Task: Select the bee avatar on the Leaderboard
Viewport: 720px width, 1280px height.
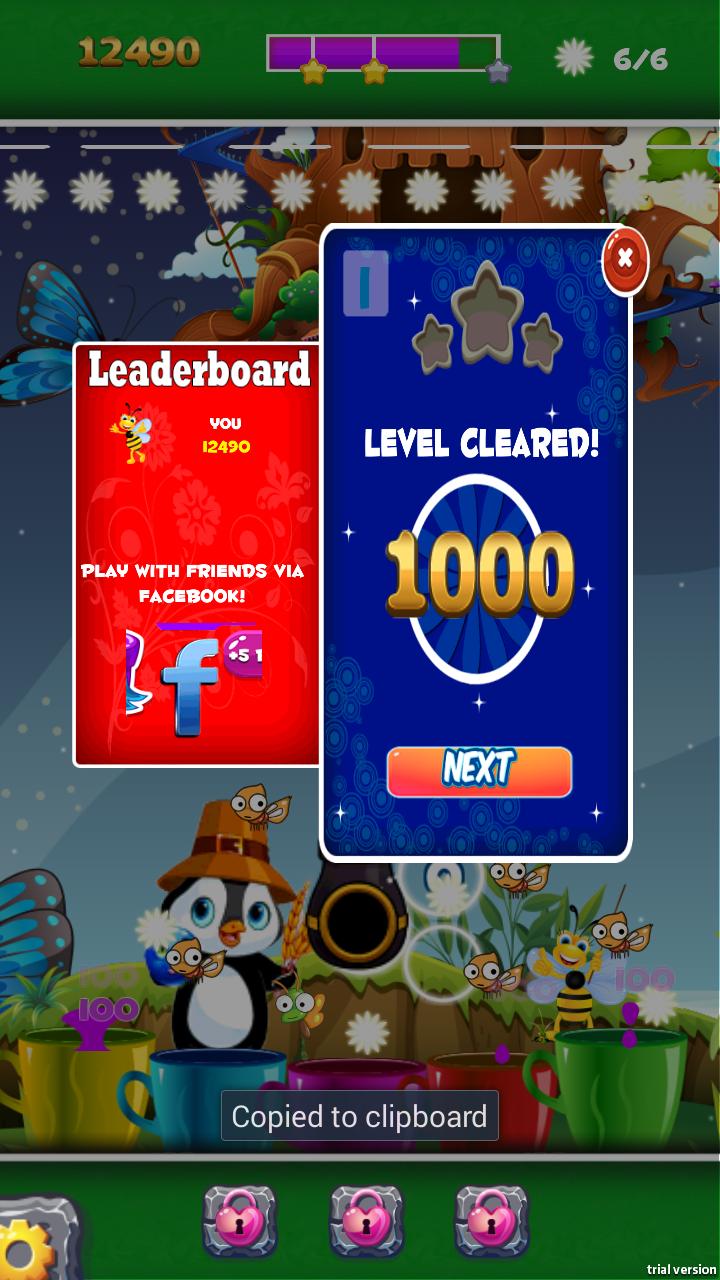Action: pyautogui.click(x=133, y=432)
